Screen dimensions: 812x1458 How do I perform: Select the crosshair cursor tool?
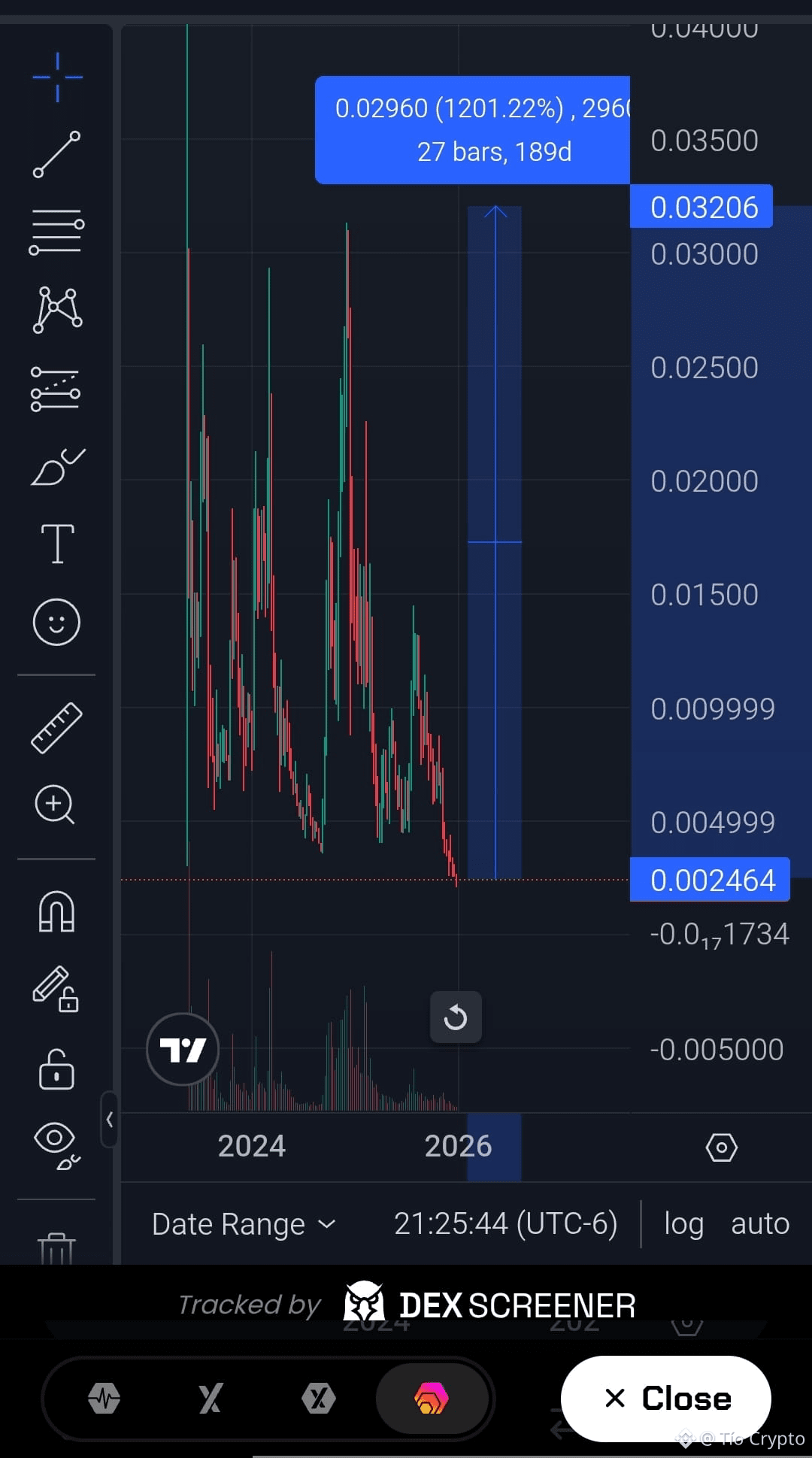click(x=57, y=75)
